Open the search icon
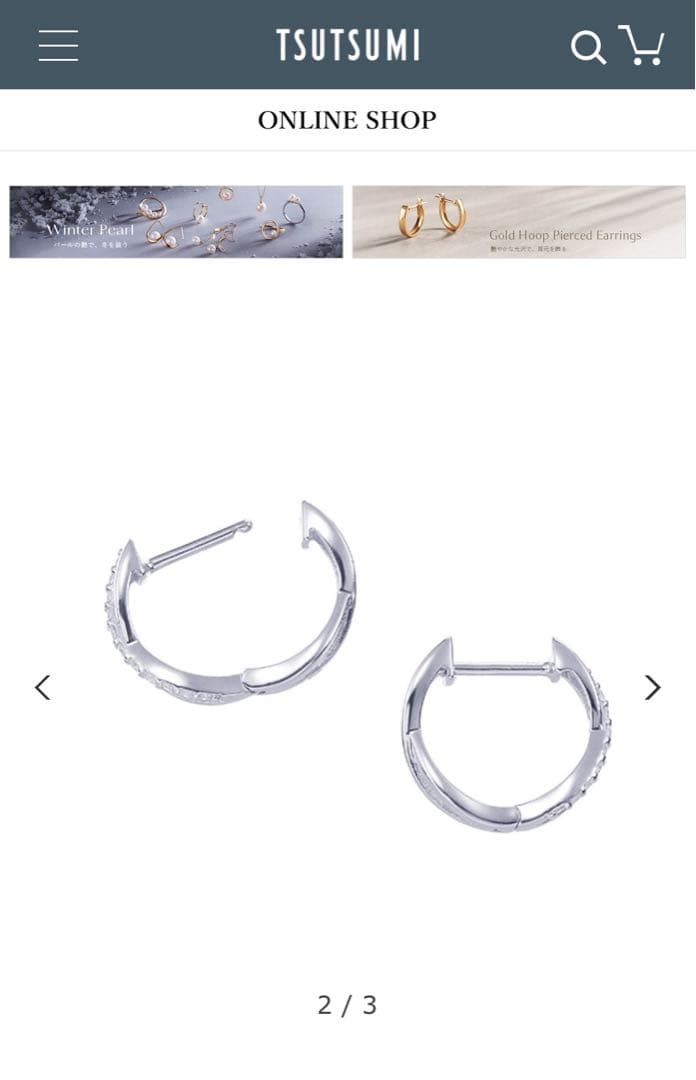696x1080 pixels. coord(588,46)
